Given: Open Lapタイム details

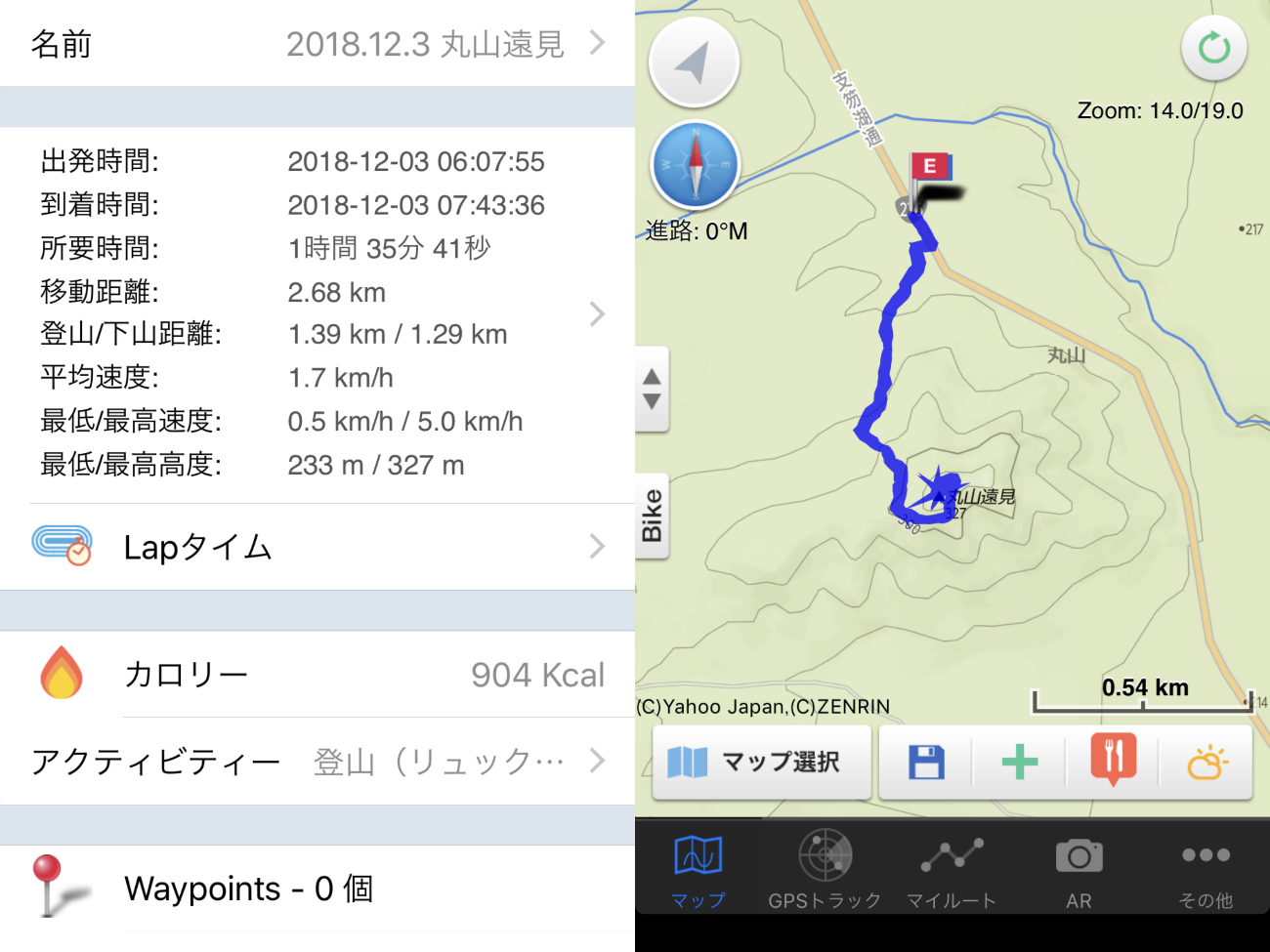Looking at the screenshot, I should pos(317,547).
